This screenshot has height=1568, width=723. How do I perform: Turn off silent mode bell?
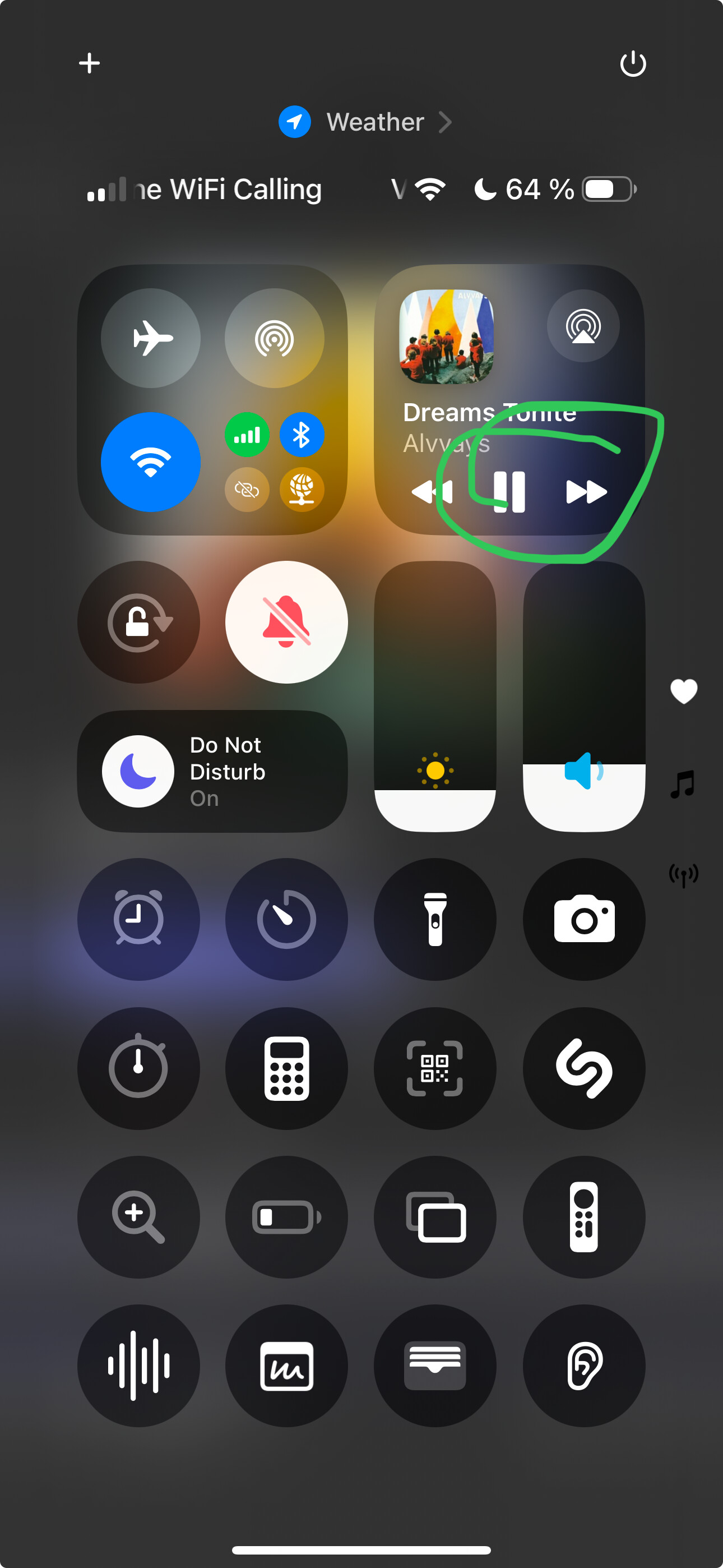[286, 622]
